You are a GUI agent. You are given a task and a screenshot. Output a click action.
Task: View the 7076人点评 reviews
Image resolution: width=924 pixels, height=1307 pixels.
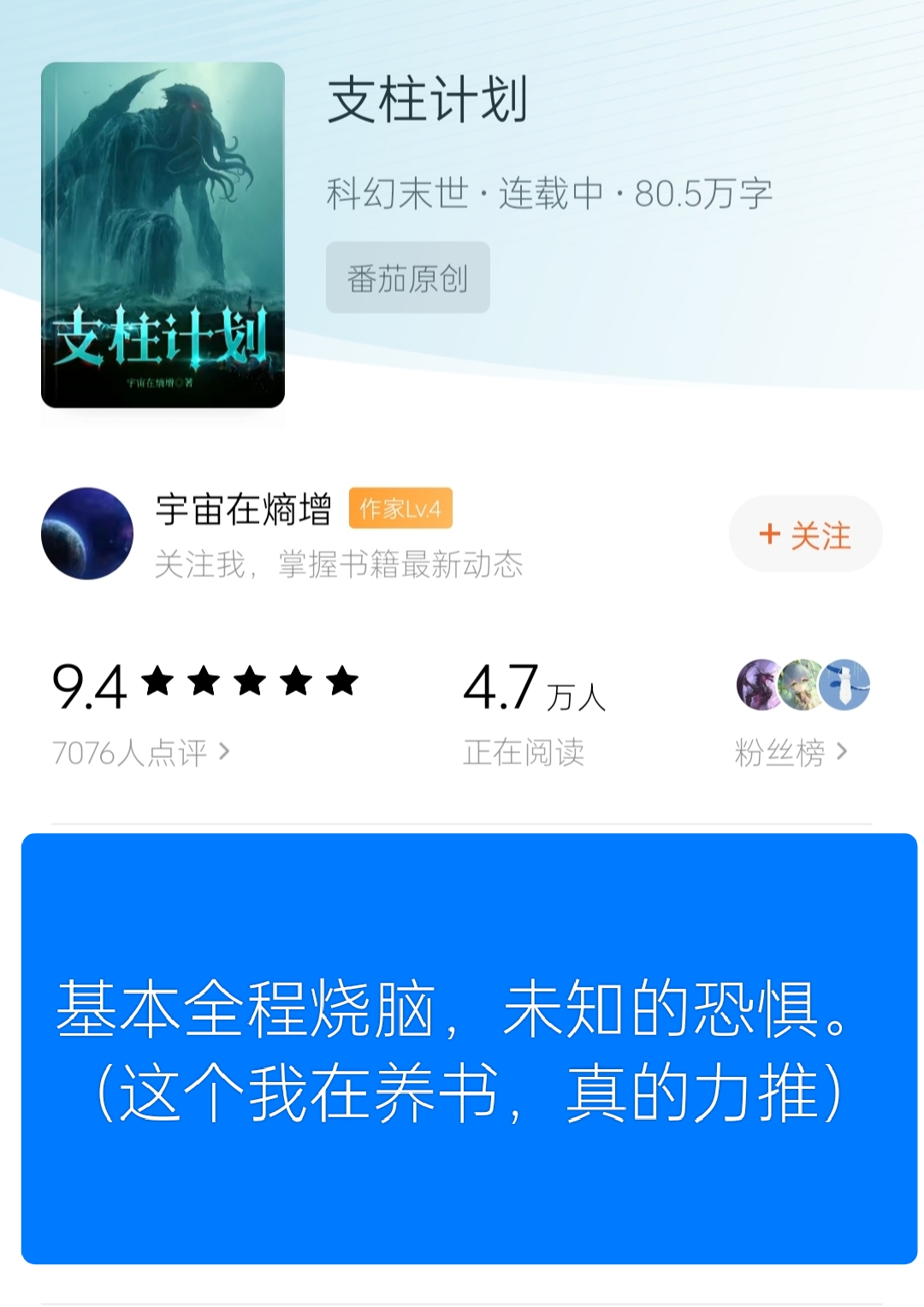[x=141, y=753]
